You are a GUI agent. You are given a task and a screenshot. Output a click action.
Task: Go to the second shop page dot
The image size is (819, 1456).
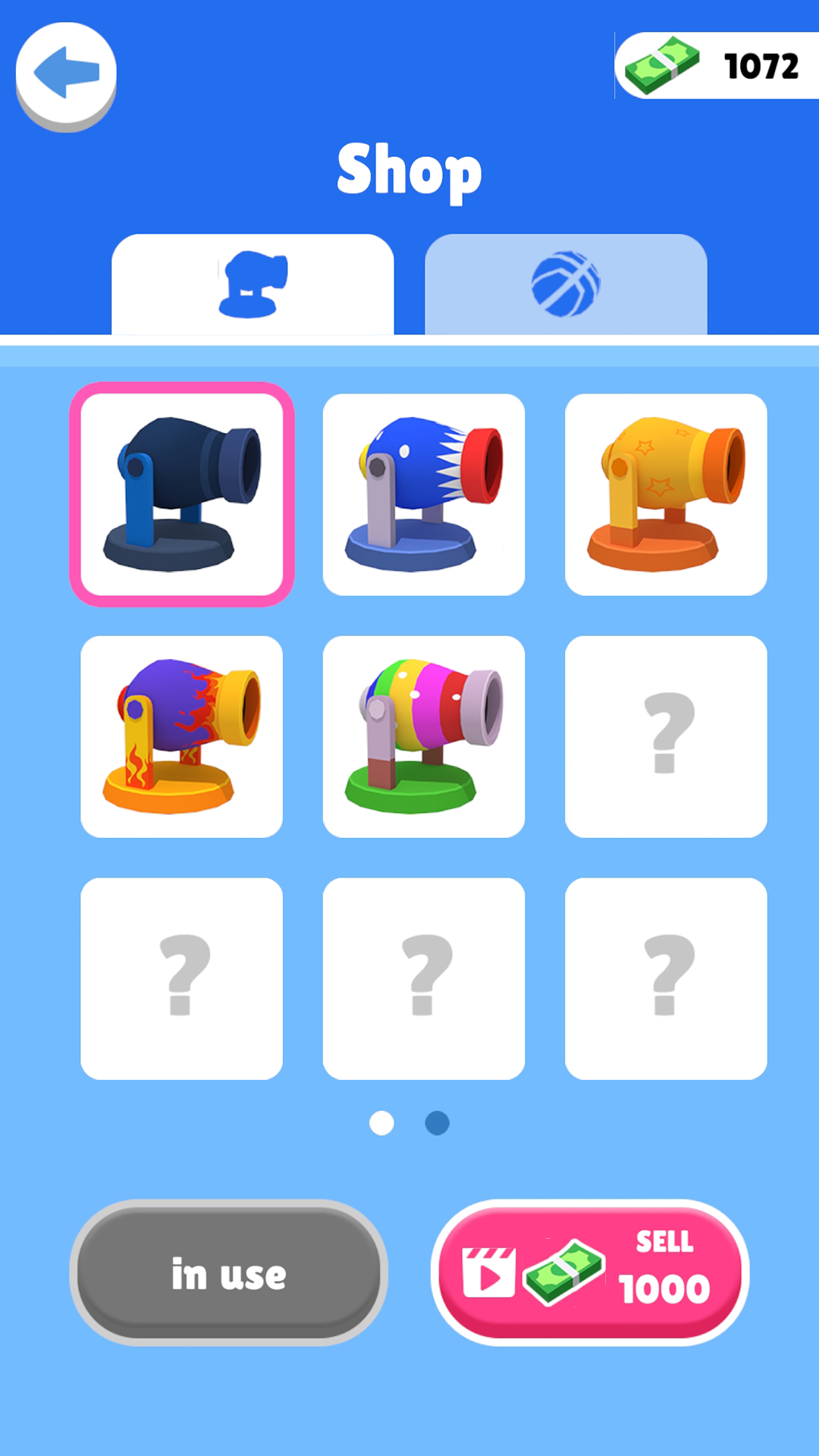click(x=437, y=1123)
